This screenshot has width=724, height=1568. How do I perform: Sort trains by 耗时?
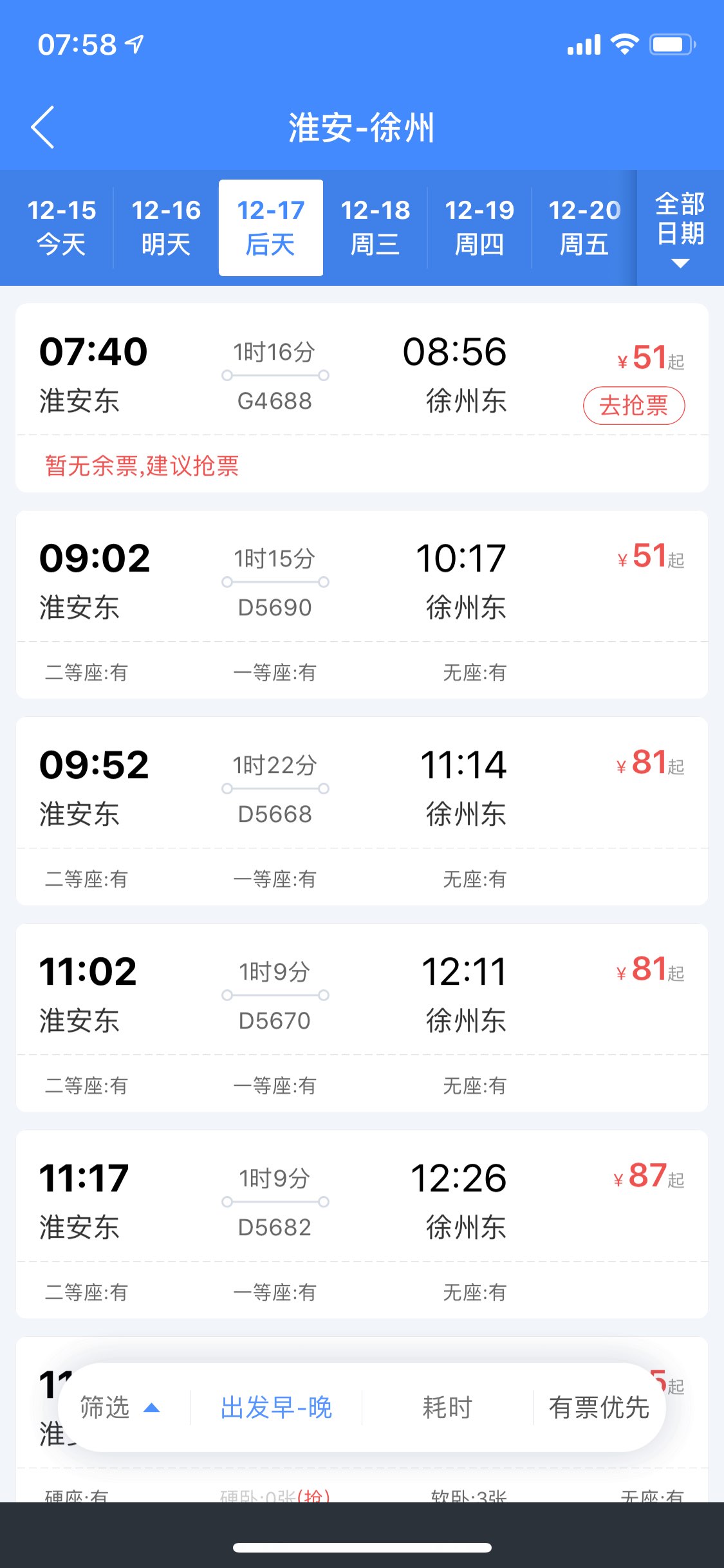pos(447,1407)
